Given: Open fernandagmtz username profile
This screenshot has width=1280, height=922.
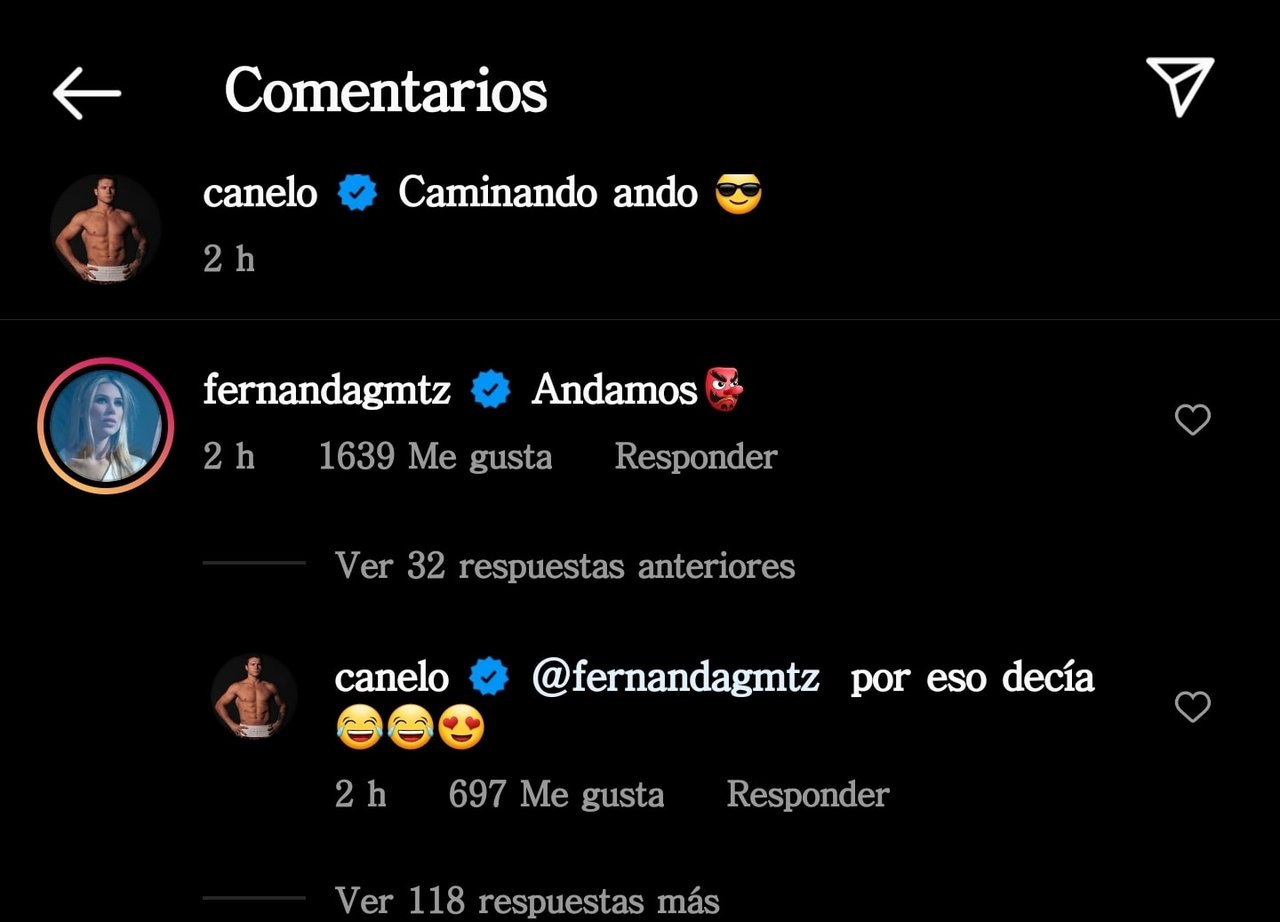Looking at the screenshot, I should pos(326,389).
